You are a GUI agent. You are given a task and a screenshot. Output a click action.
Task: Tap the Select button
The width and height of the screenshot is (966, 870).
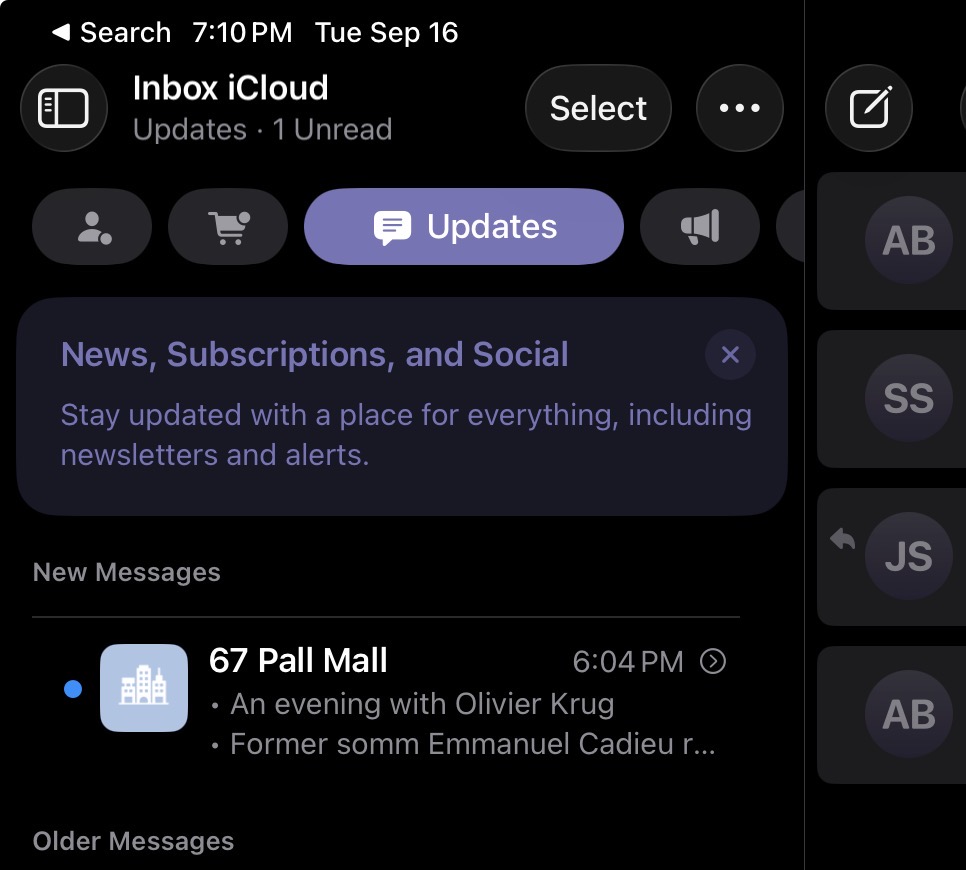click(x=598, y=108)
